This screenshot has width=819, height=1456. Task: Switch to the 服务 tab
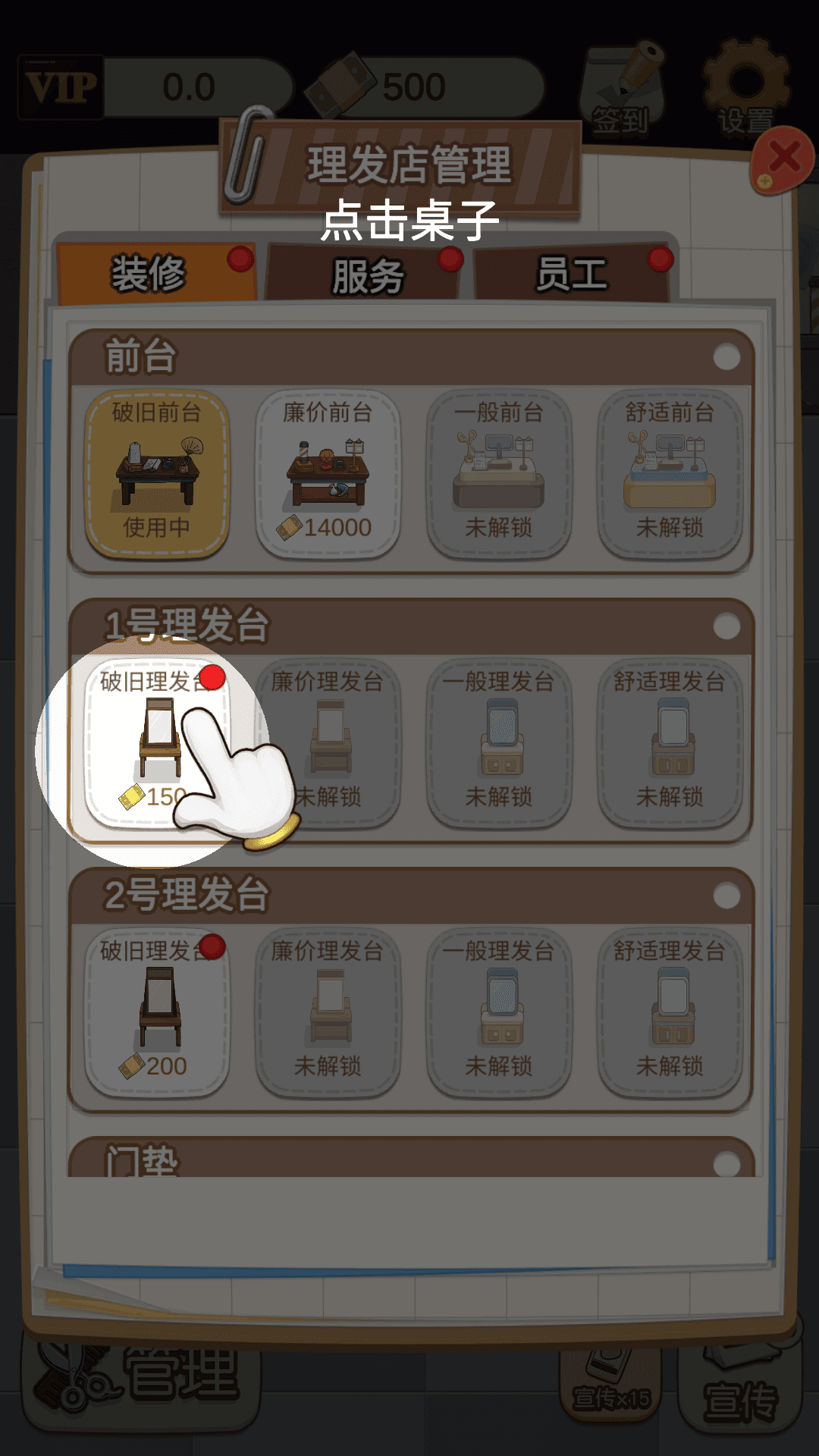tap(367, 275)
